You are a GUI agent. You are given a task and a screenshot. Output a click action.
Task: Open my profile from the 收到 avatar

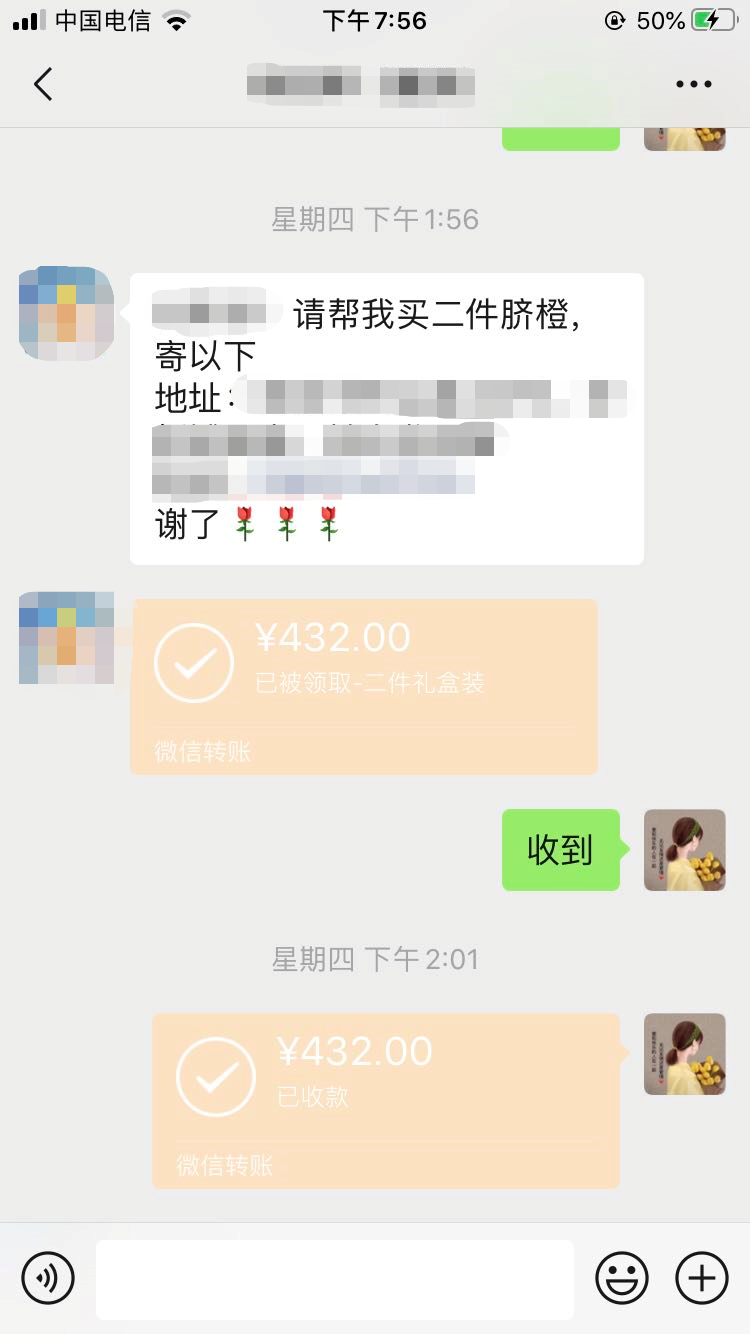(x=684, y=850)
